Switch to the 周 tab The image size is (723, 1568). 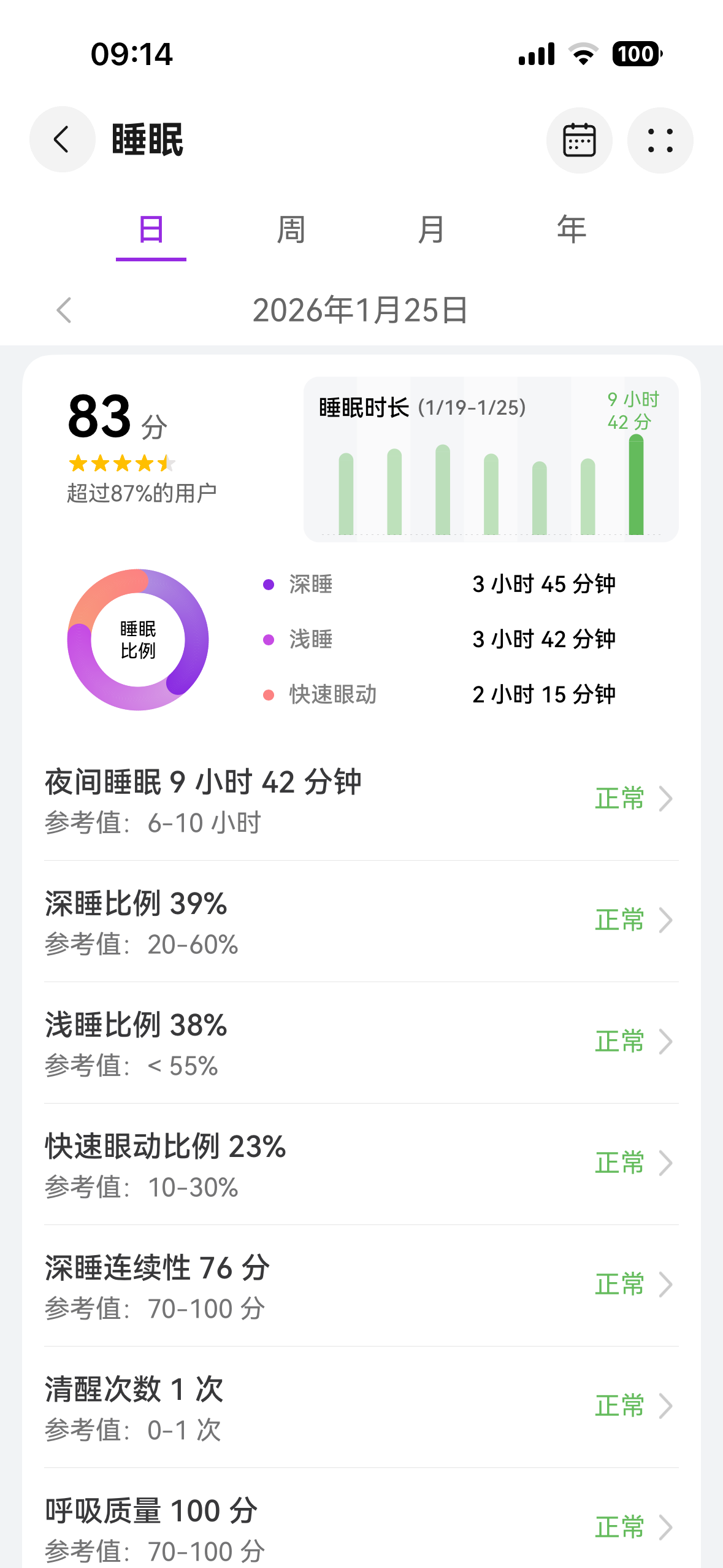pos(291,231)
